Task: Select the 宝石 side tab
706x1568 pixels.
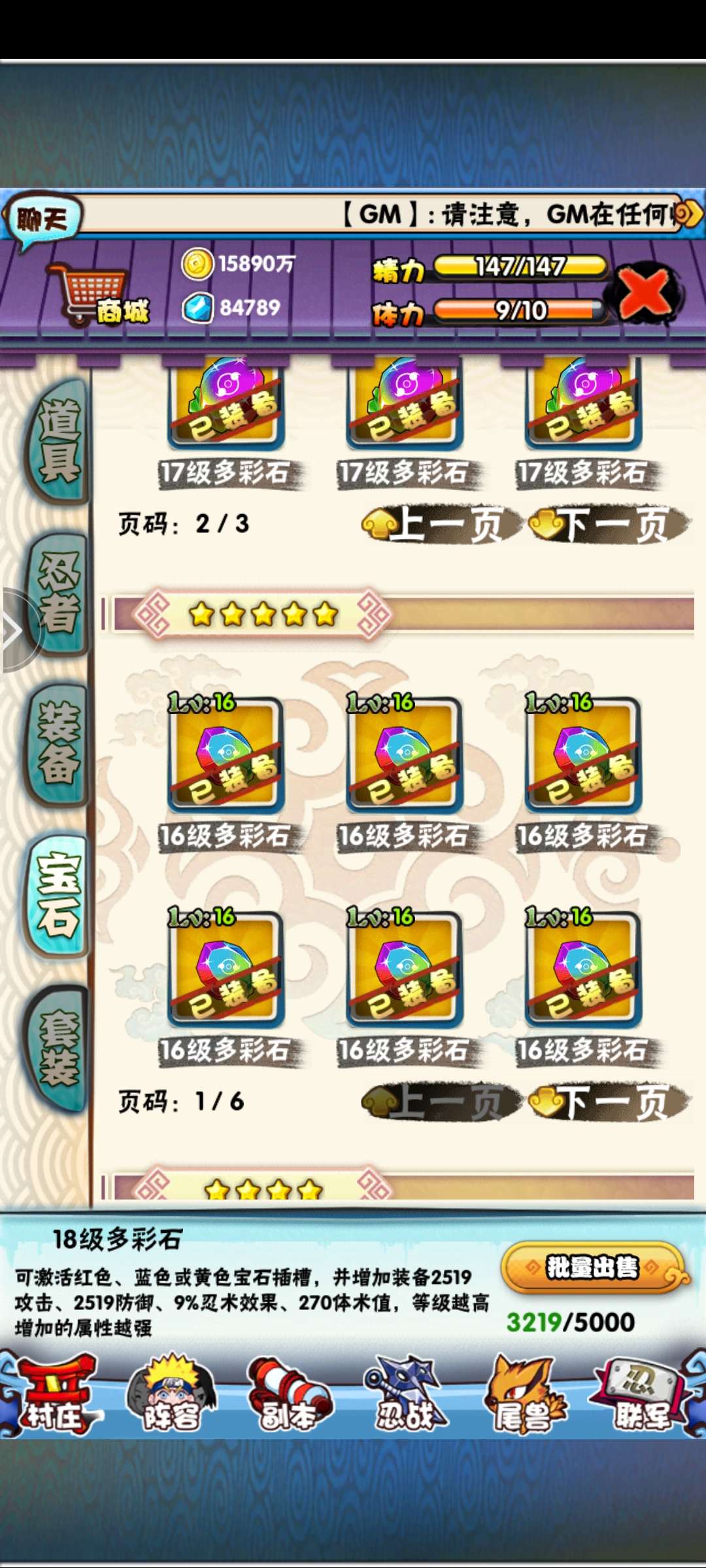Action: click(x=59, y=895)
